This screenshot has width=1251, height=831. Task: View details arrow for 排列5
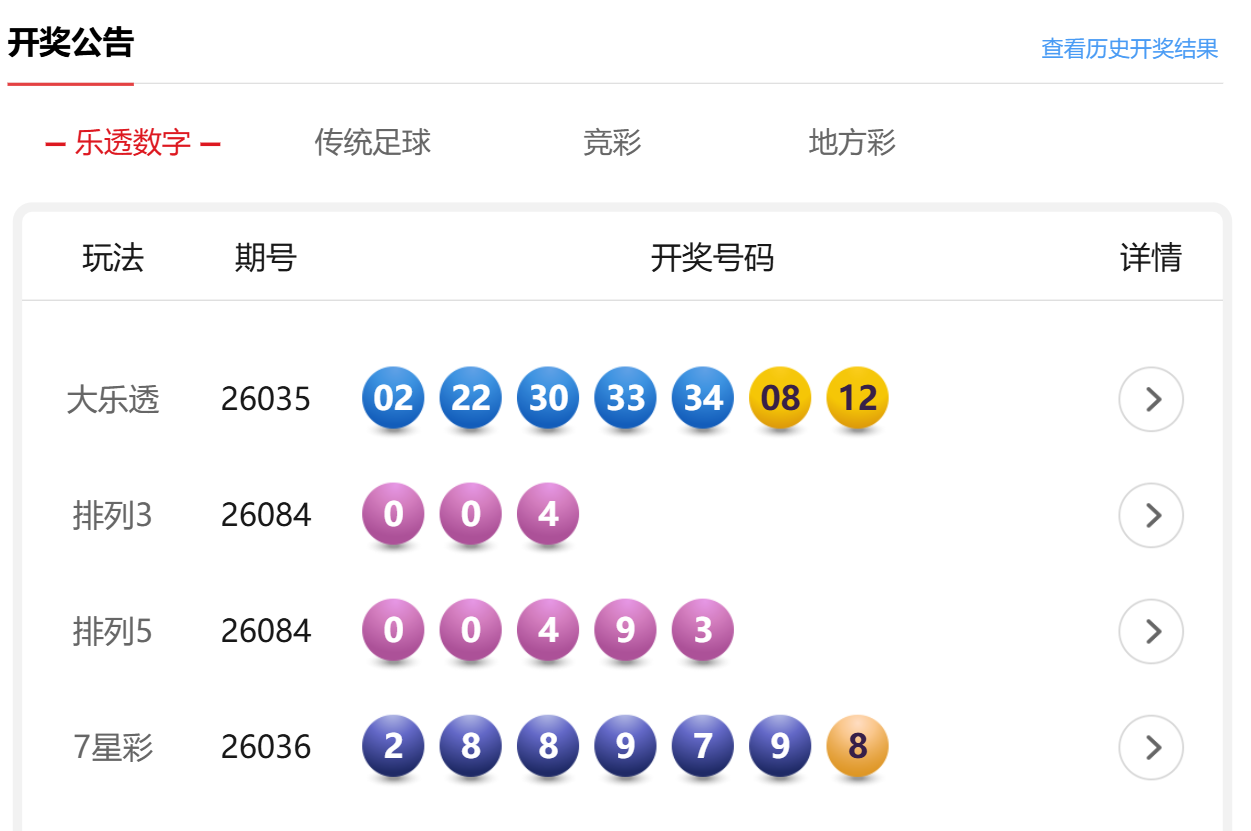[1151, 631]
